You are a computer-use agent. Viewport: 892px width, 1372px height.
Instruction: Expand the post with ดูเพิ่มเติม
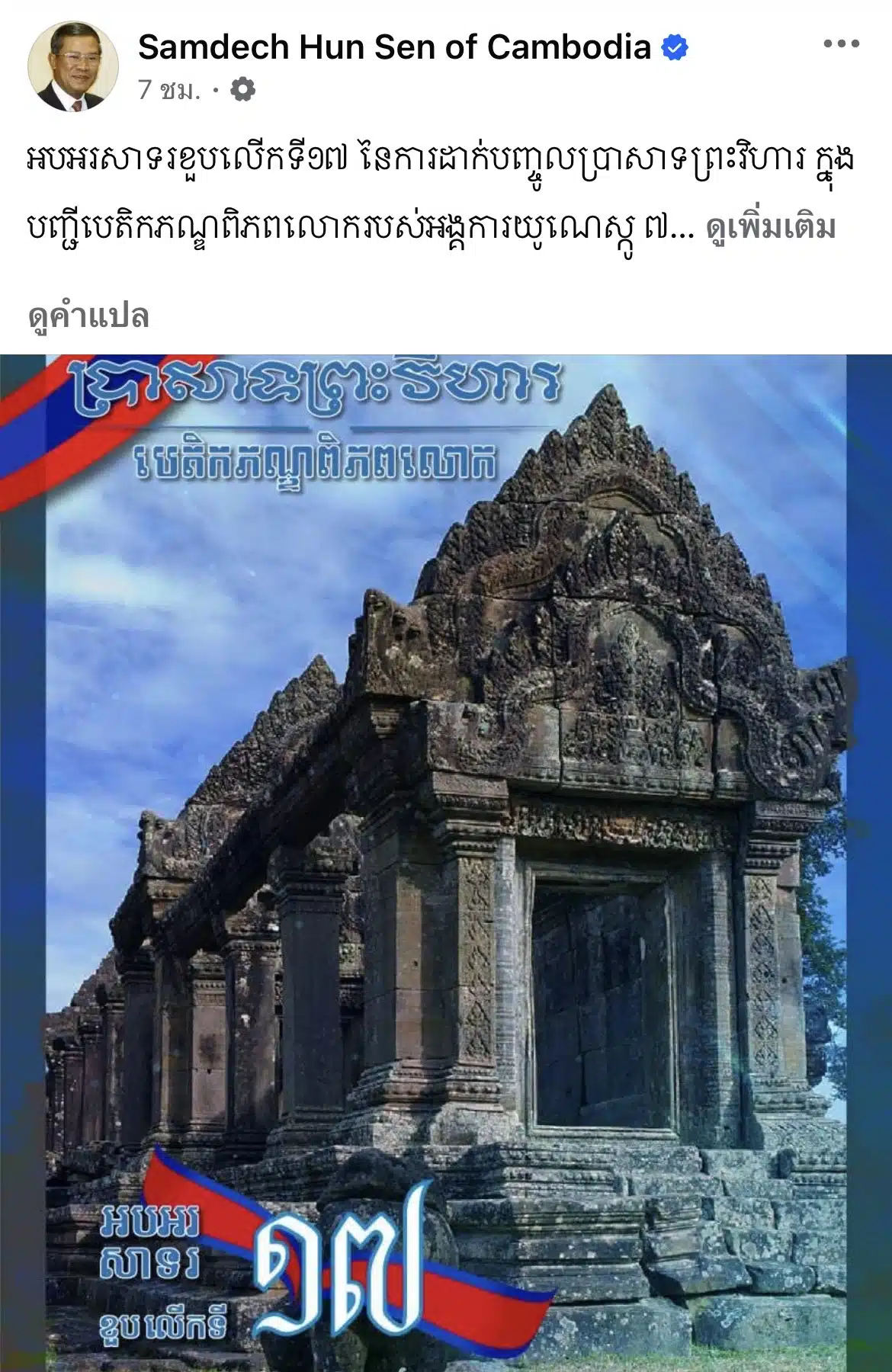771,228
